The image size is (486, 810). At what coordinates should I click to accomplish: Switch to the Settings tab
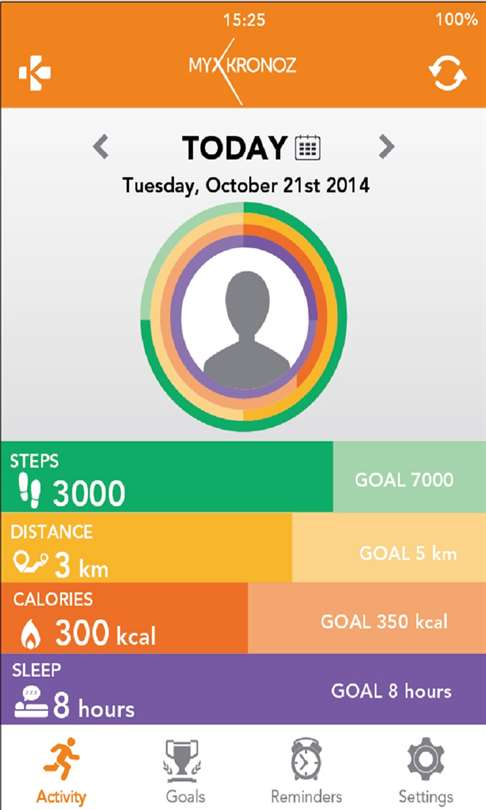(x=426, y=771)
